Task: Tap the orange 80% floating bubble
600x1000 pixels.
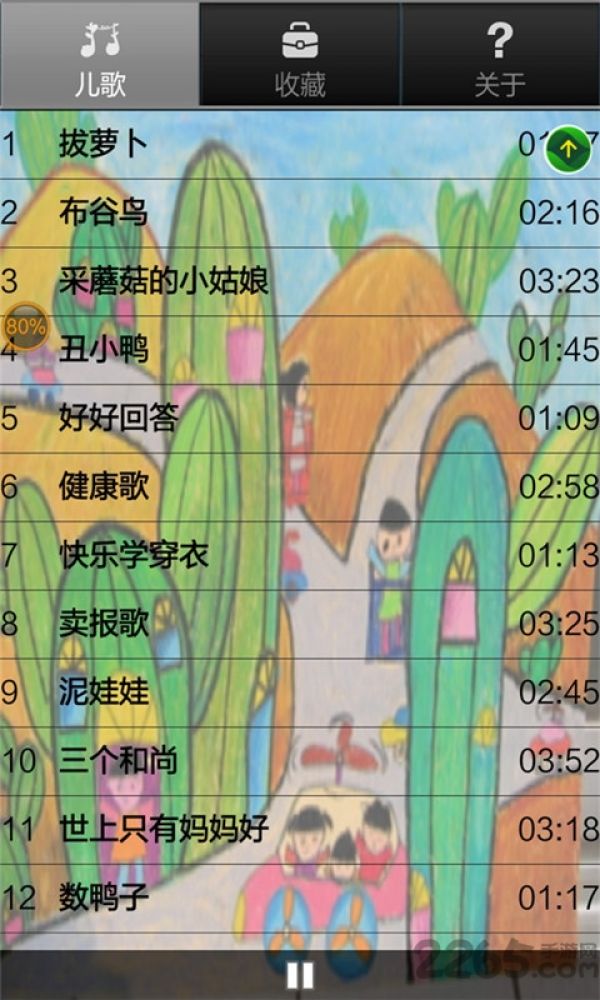Action: click(x=26, y=327)
